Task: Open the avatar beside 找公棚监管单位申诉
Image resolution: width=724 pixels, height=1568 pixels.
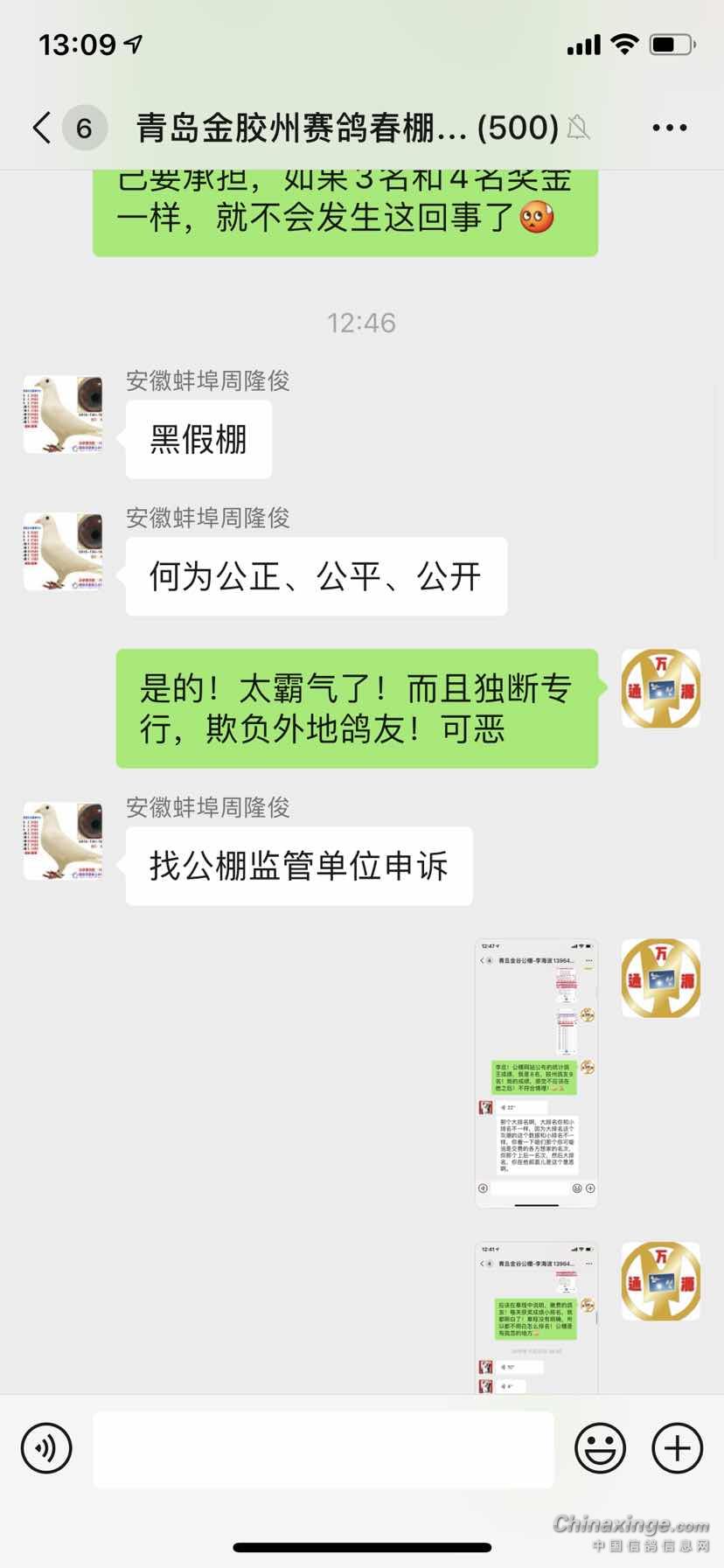Action: (x=63, y=840)
